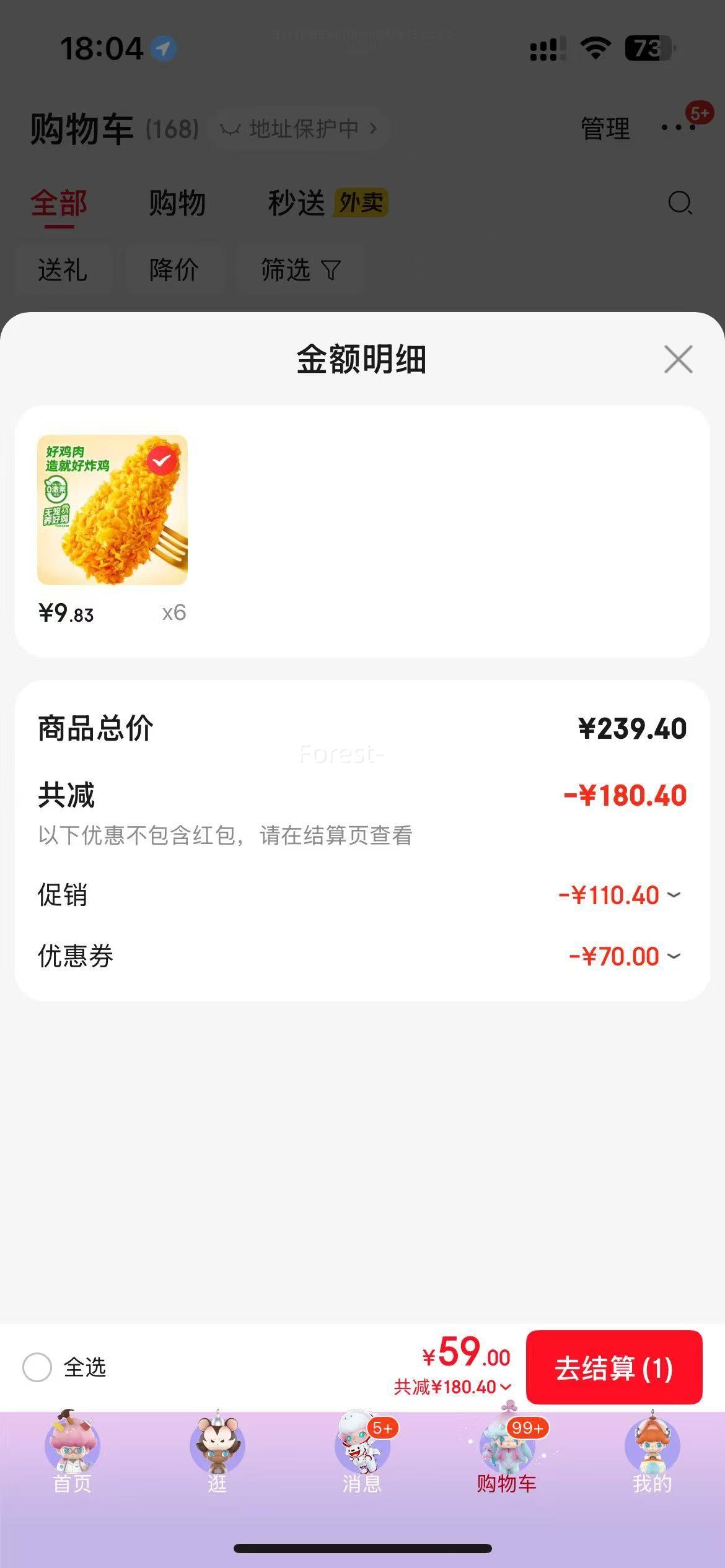Open the 筛选 filter funnel icon
725x1568 pixels.
(x=330, y=271)
